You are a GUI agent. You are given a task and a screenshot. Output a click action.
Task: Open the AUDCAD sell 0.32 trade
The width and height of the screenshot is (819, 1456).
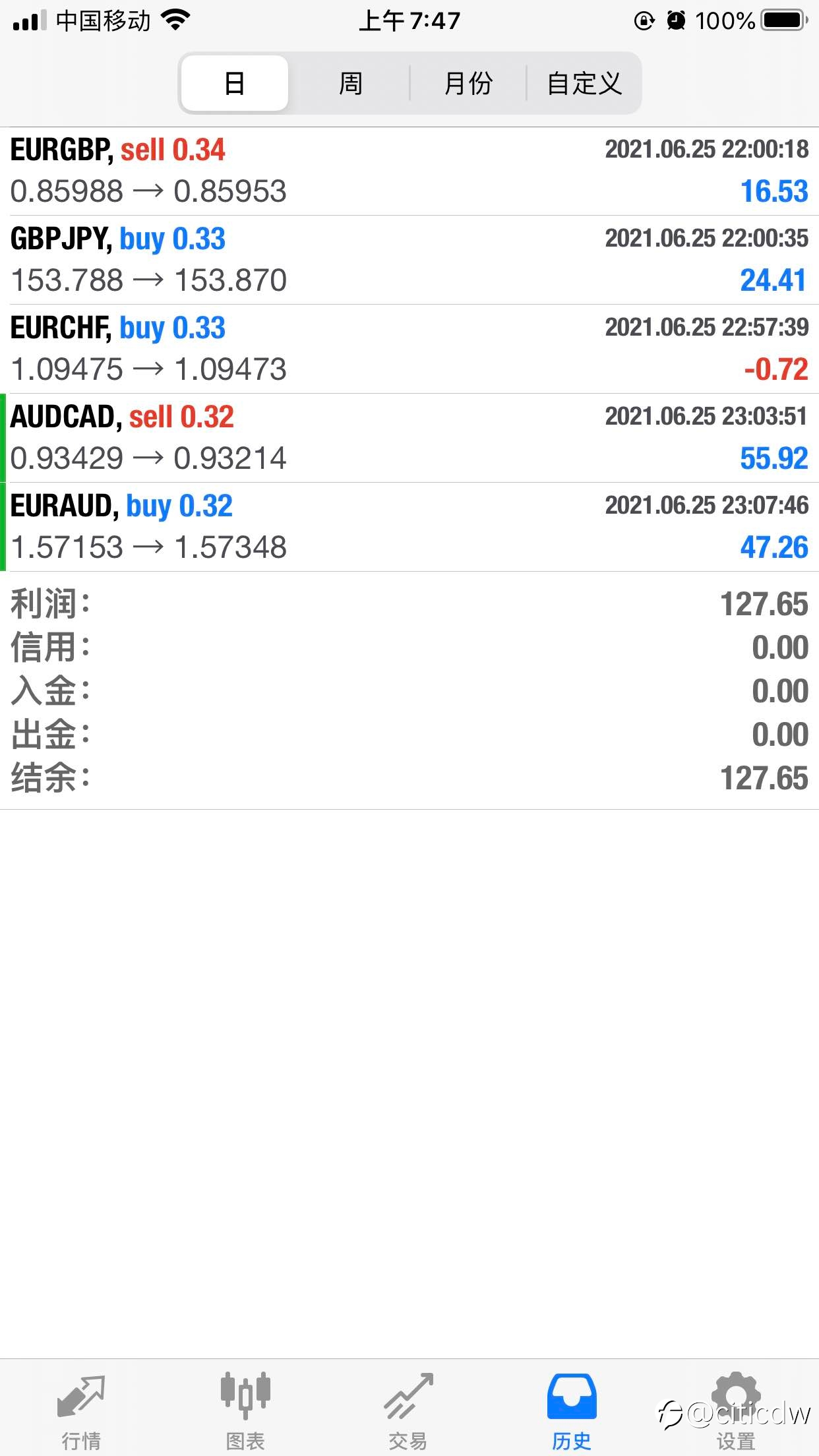[409, 438]
